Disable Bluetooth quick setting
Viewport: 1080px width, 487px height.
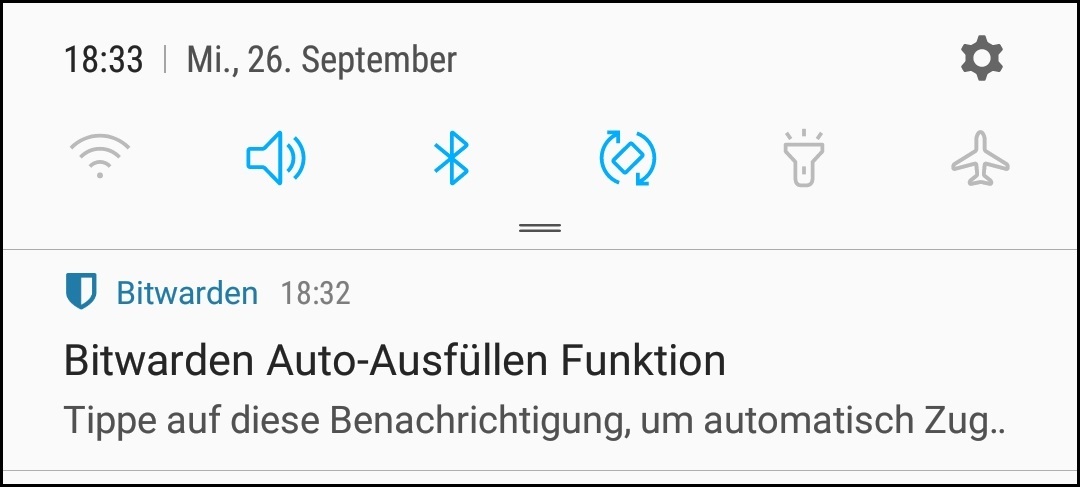[451, 158]
